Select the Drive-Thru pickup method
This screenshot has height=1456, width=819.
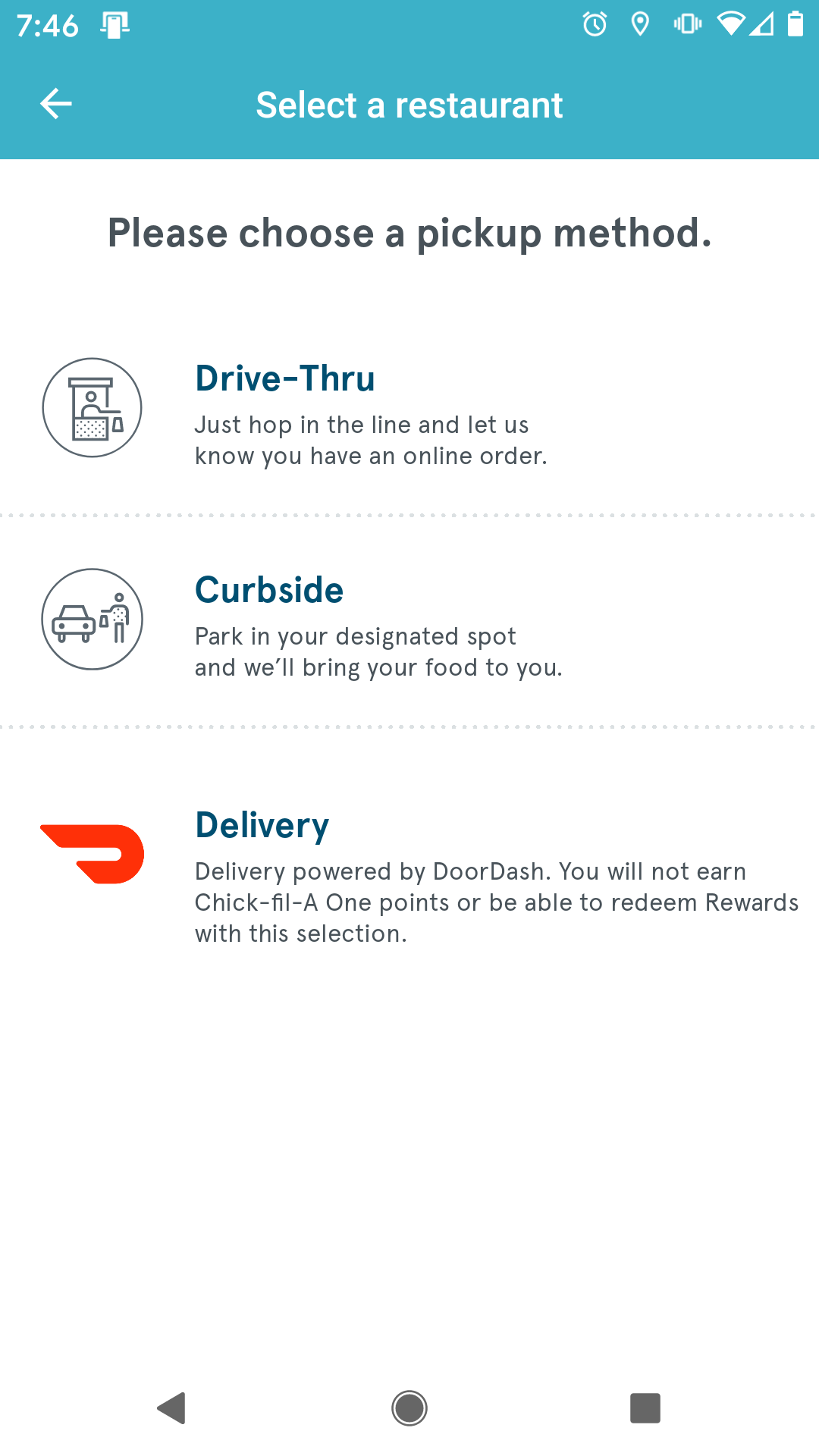click(x=409, y=409)
